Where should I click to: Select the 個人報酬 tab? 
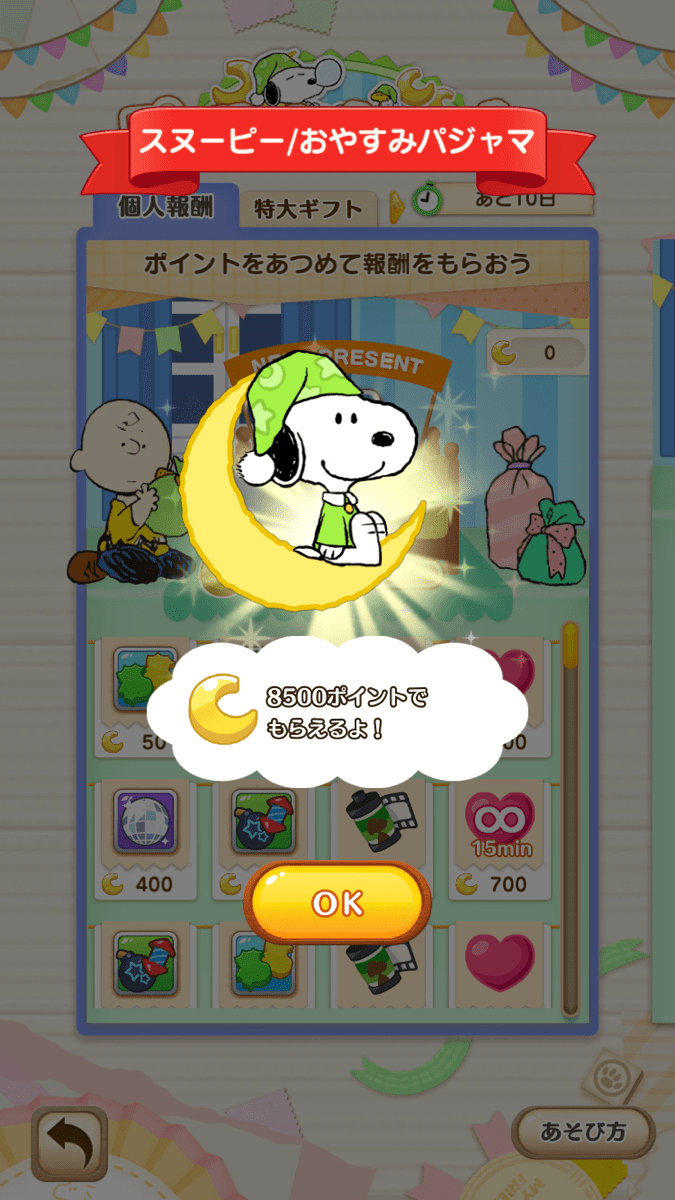pyautogui.click(x=165, y=208)
